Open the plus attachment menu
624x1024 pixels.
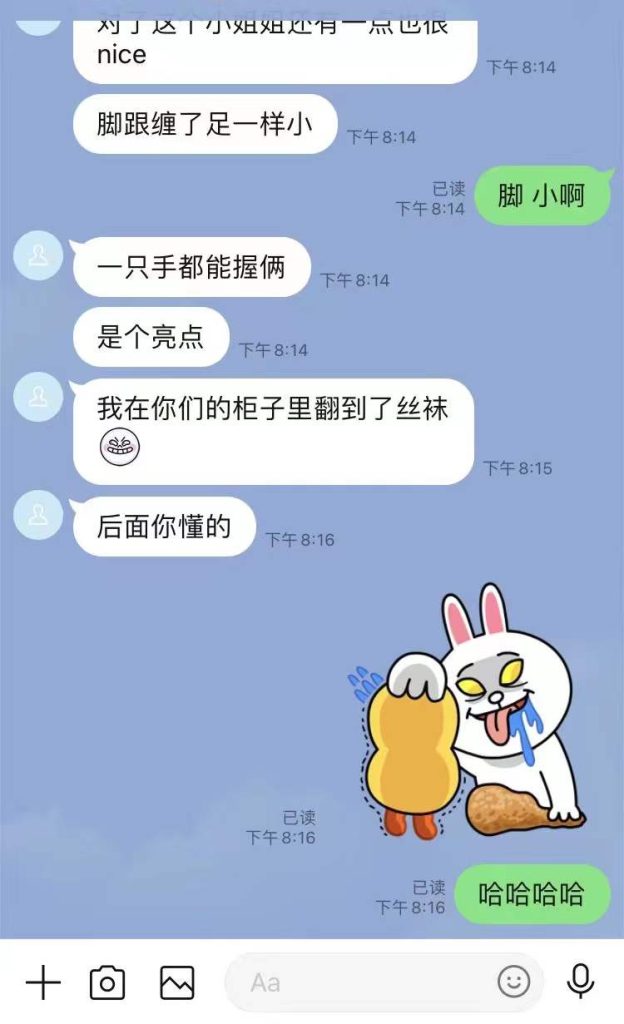42,983
